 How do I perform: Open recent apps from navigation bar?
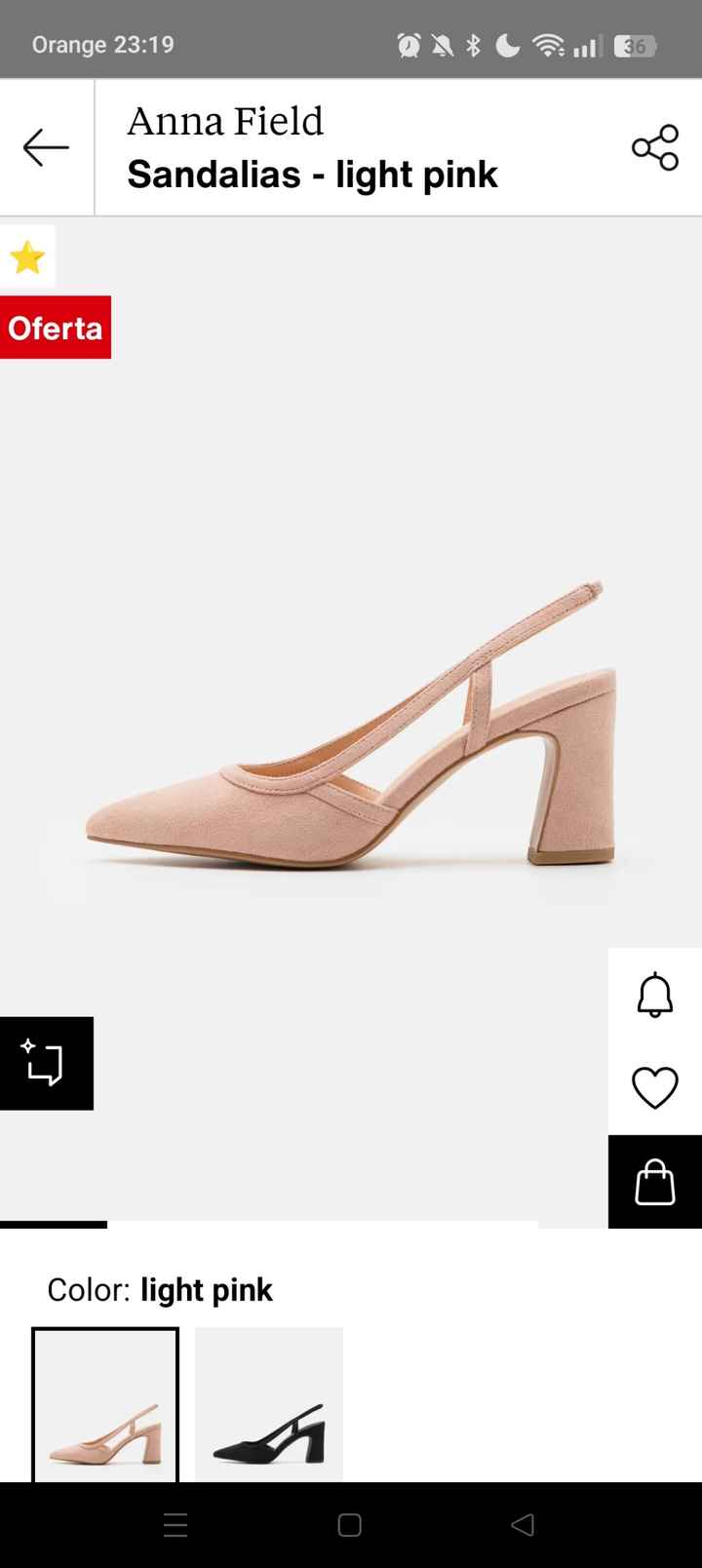[x=175, y=1525]
